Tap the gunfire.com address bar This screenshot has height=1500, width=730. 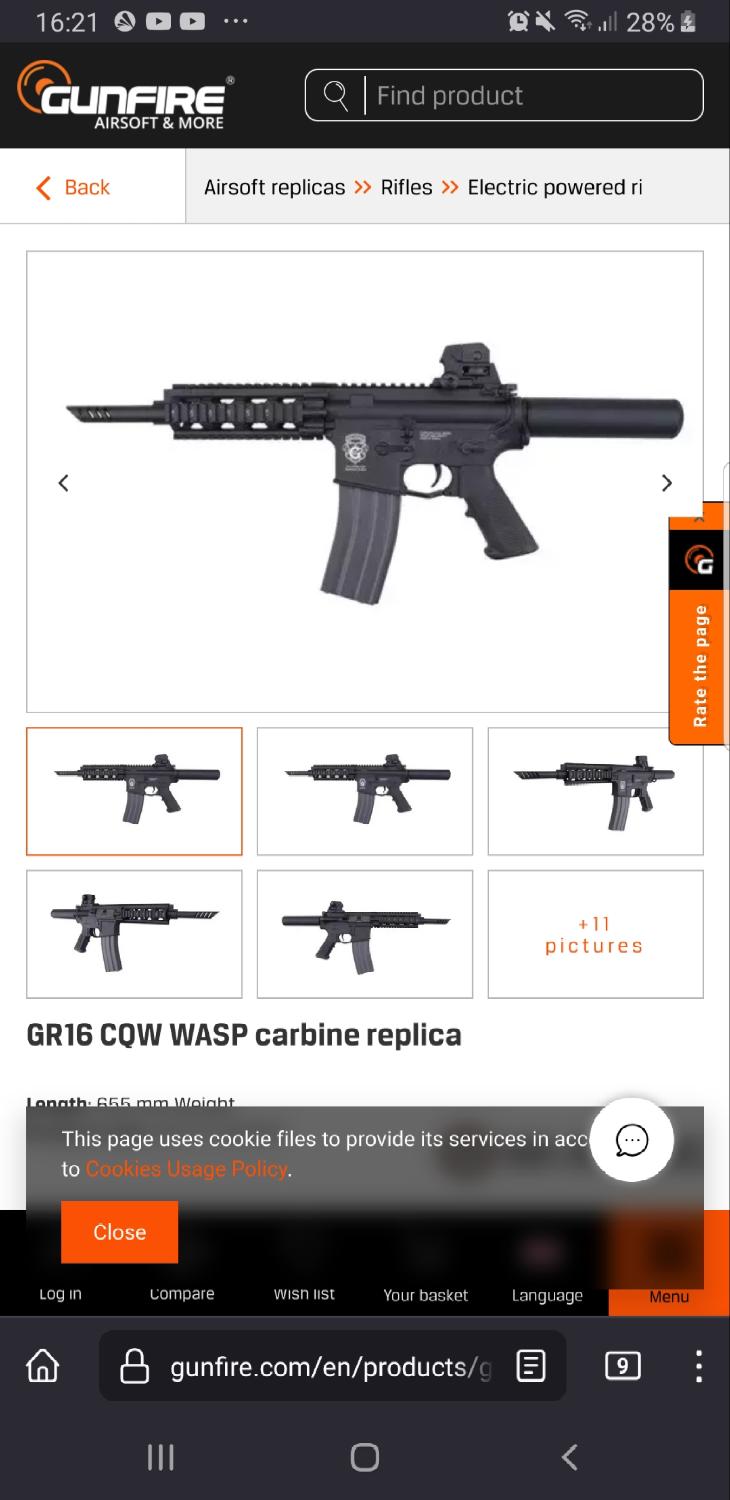pyautogui.click(x=330, y=1367)
